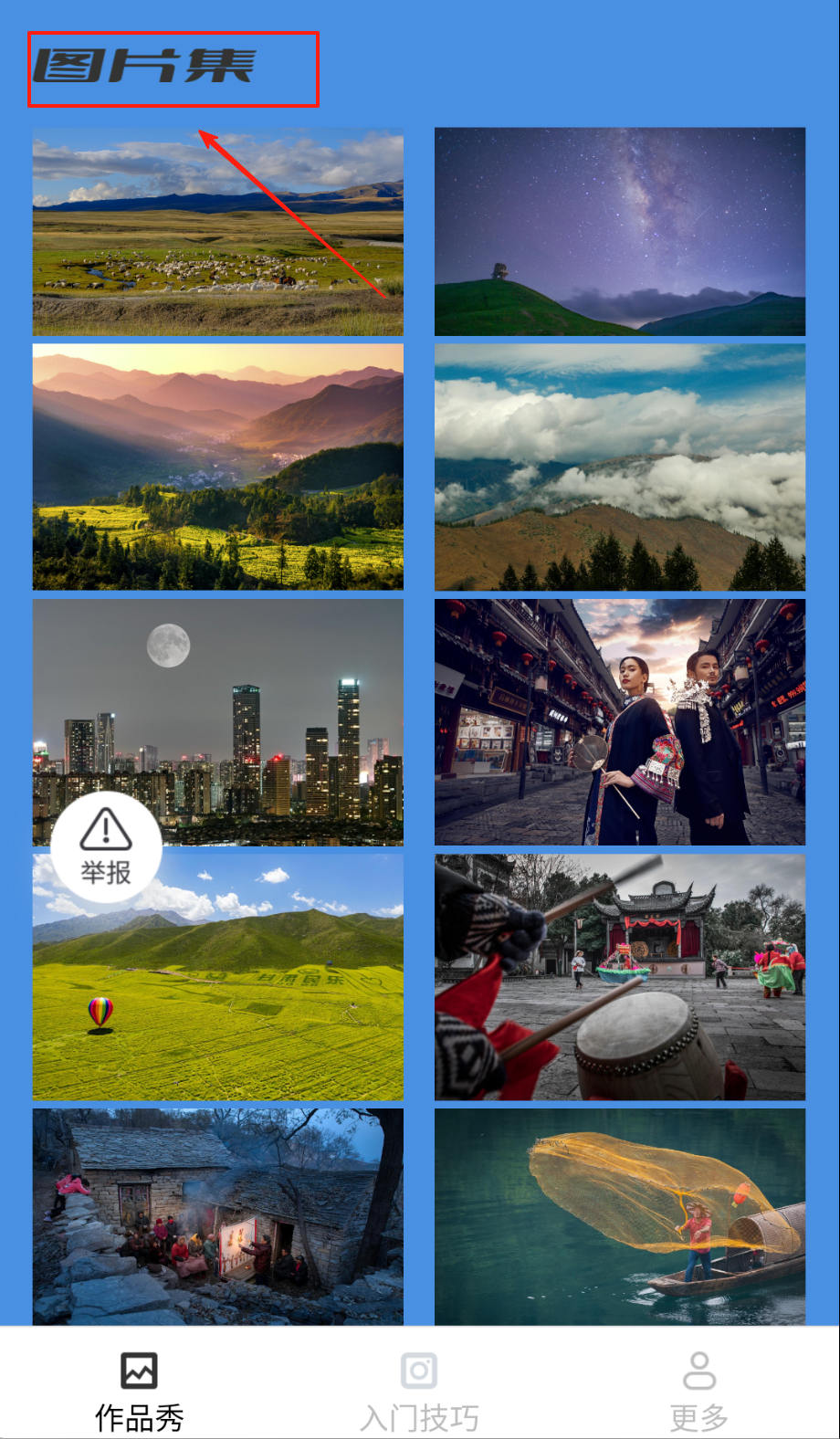
Task: View the stone house village photo
Action: pyautogui.click(x=217, y=1216)
